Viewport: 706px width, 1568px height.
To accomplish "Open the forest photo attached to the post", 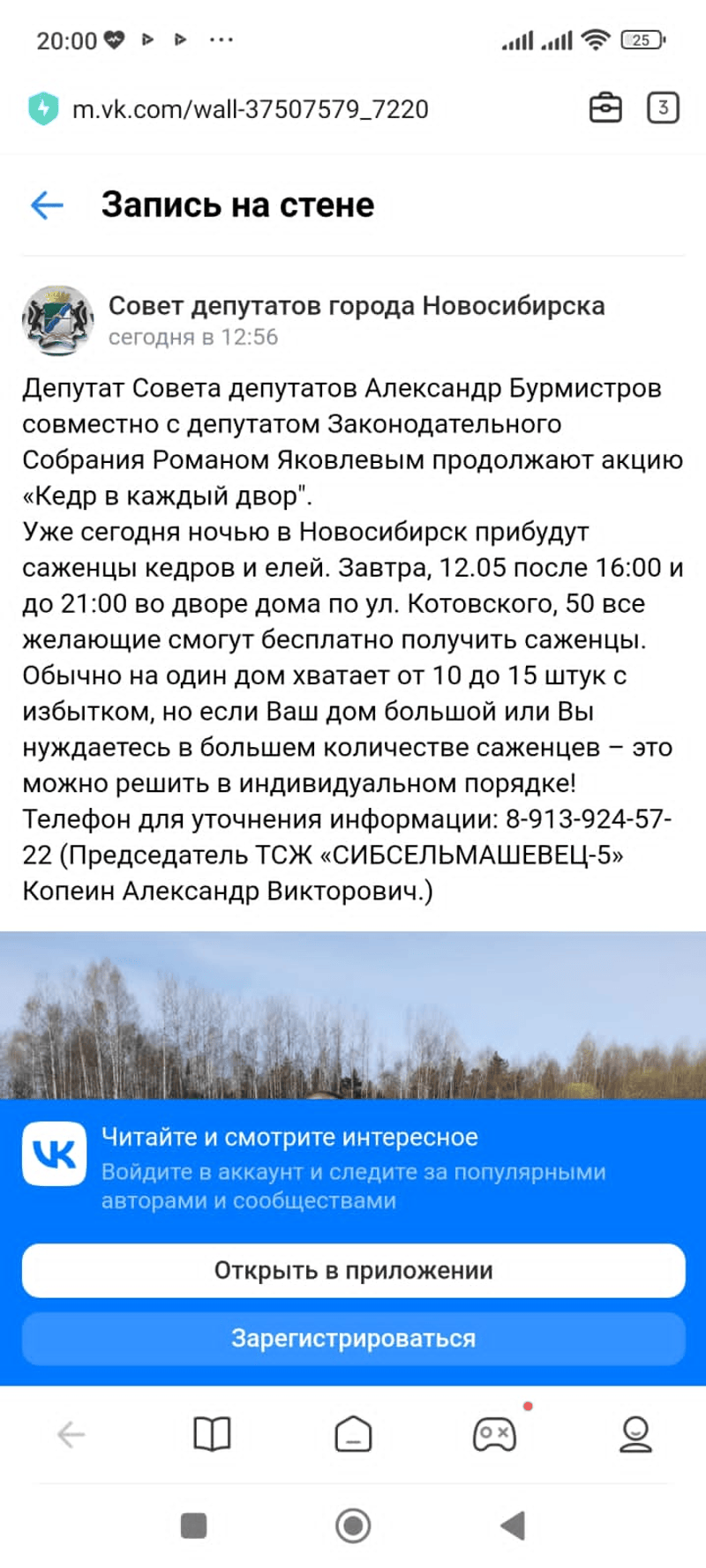I will [353, 1014].
